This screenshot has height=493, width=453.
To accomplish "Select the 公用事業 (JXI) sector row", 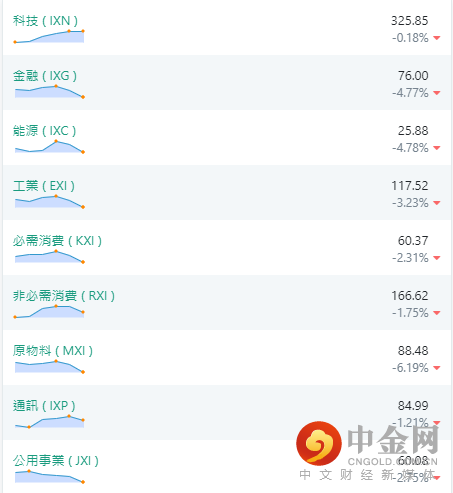I will [227, 467].
